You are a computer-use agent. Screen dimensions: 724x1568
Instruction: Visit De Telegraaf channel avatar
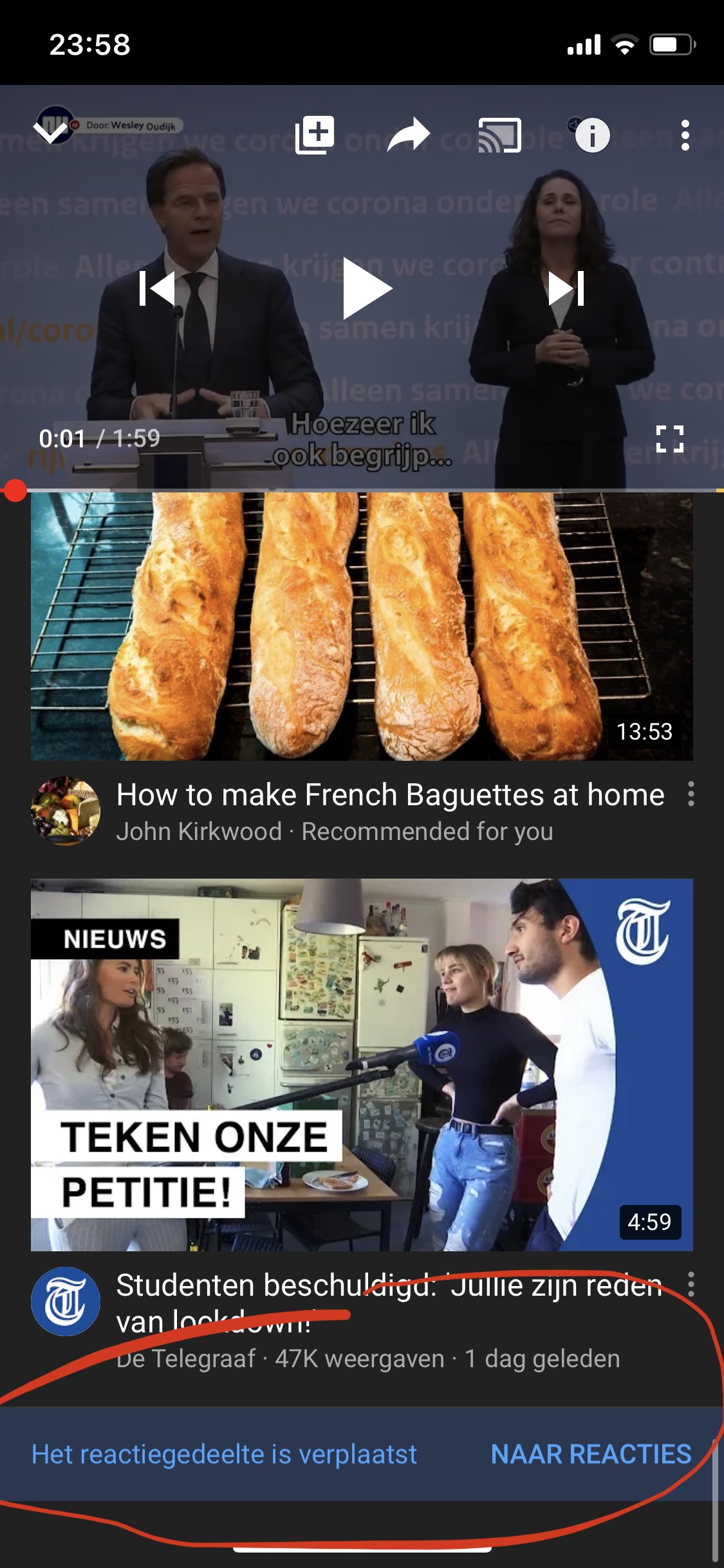click(66, 1302)
